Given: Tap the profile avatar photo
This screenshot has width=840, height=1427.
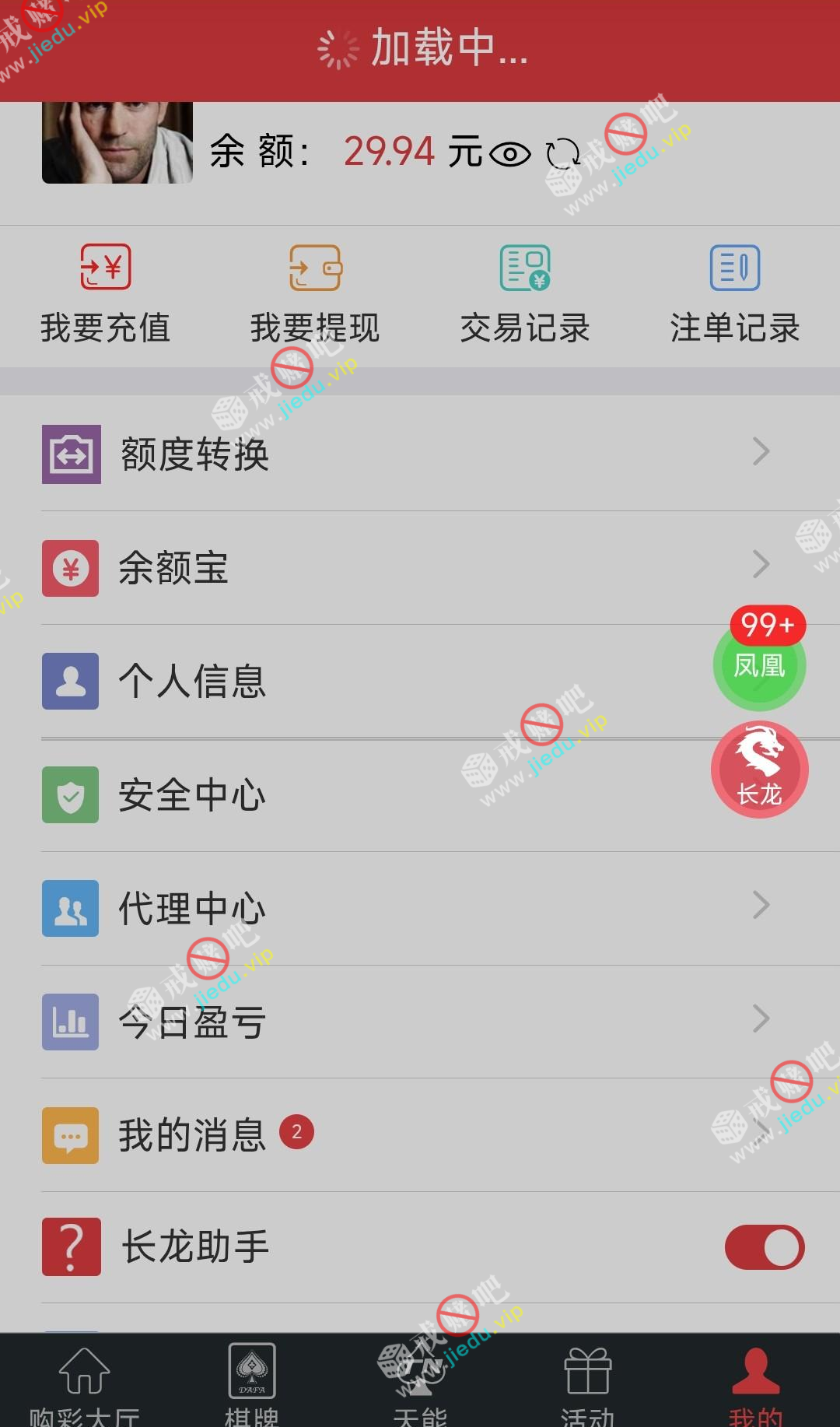Looking at the screenshot, I should (x=117, y=142).
